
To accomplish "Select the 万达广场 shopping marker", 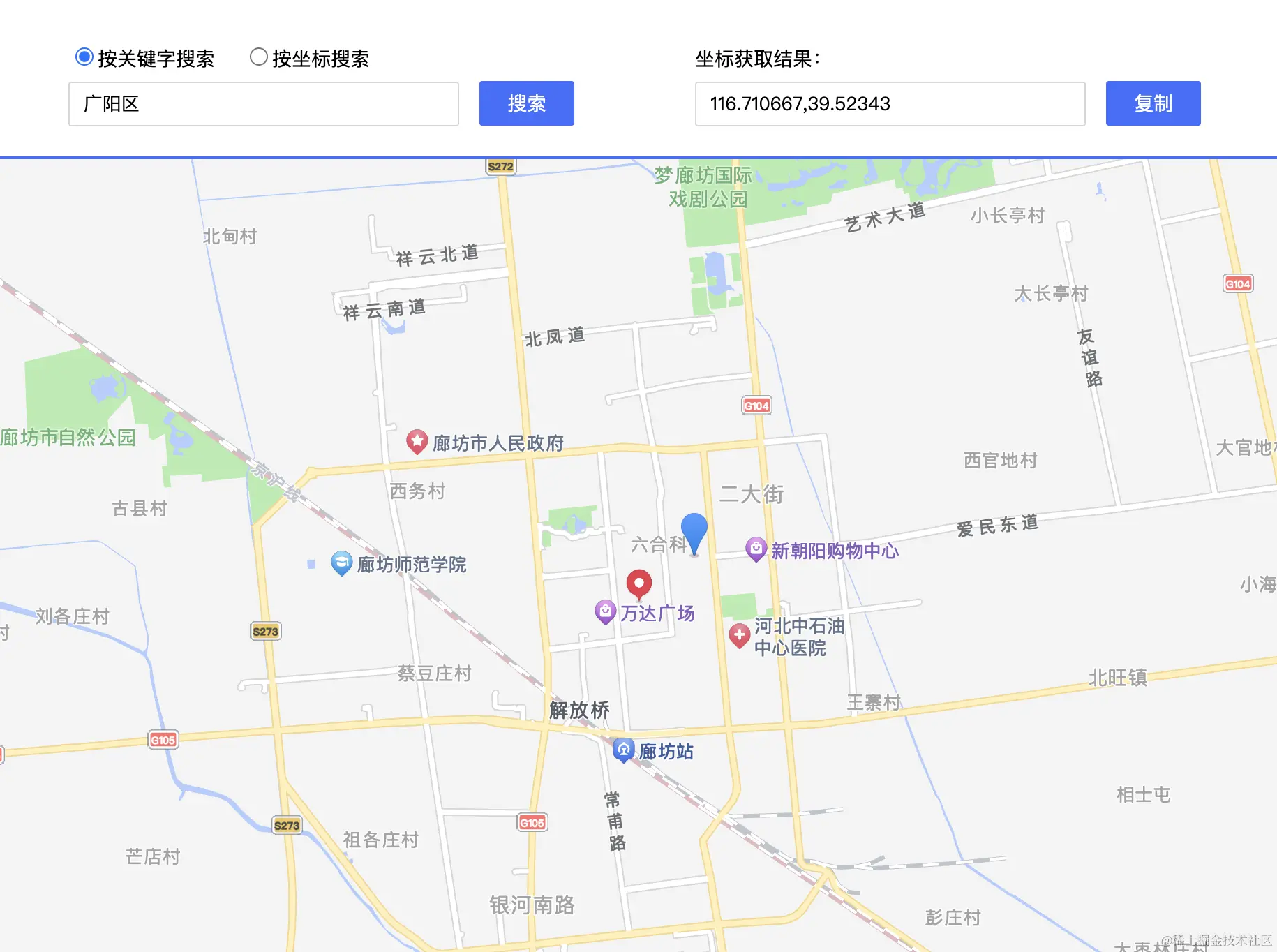I will (x=605, y=611).
